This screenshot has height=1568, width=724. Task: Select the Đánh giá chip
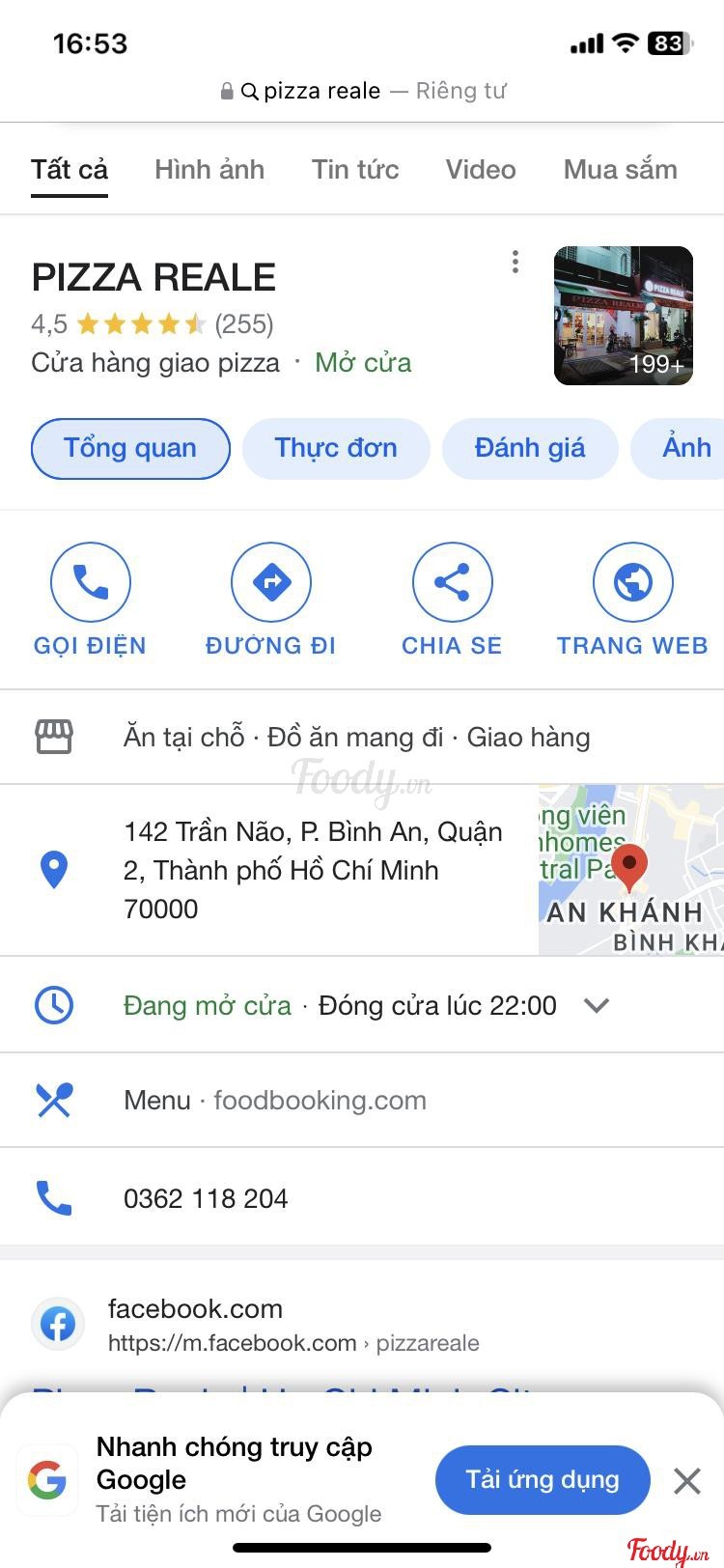[529, 448]
